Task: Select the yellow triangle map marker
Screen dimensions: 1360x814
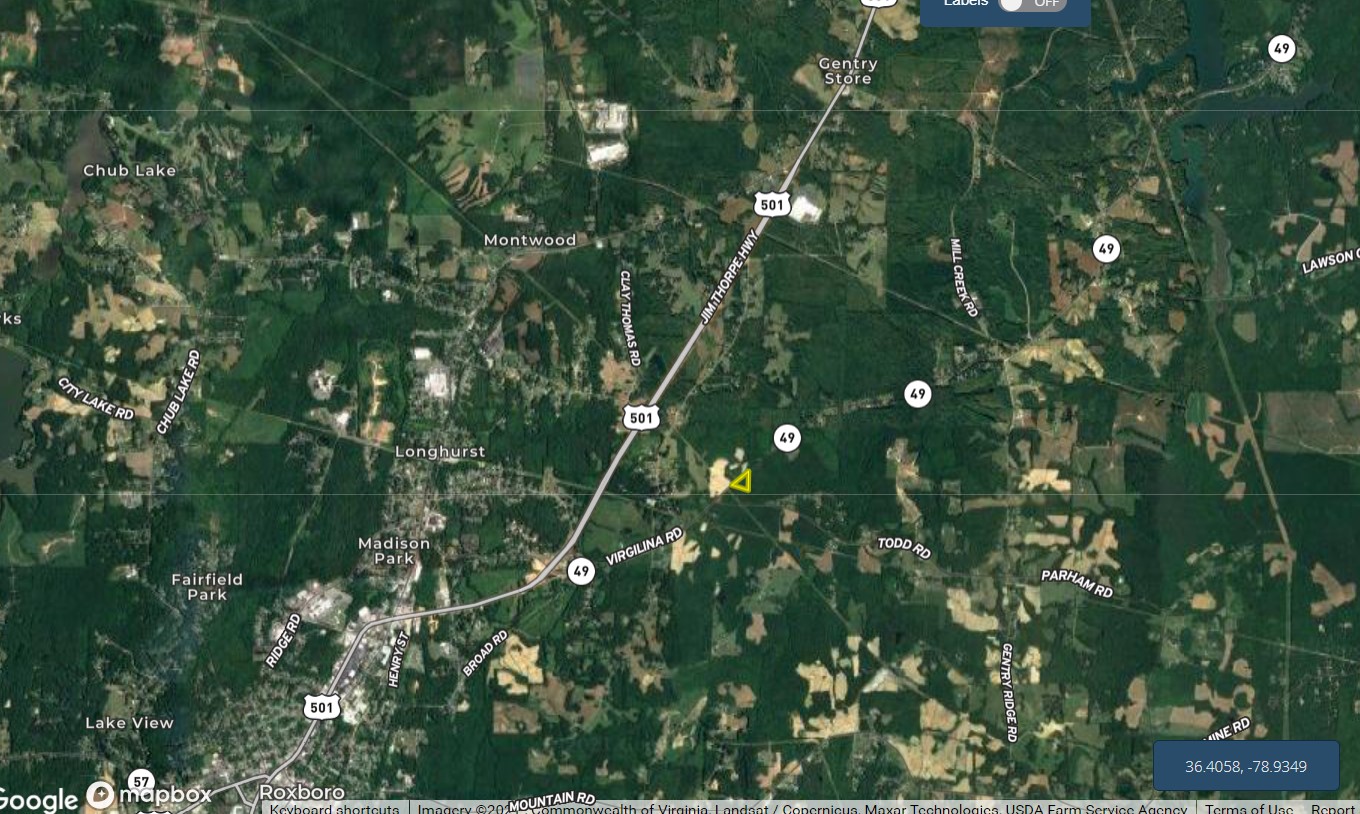Action: [x=741, y=482]
